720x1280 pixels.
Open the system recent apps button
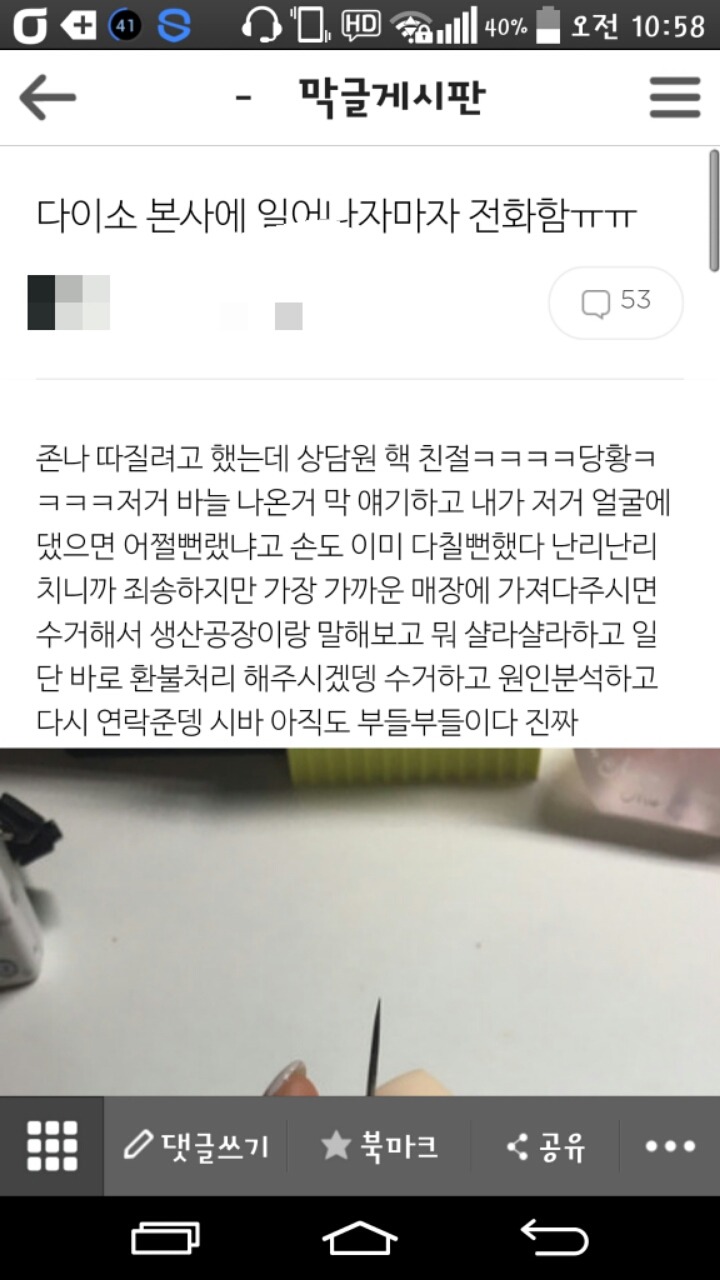165,1238
